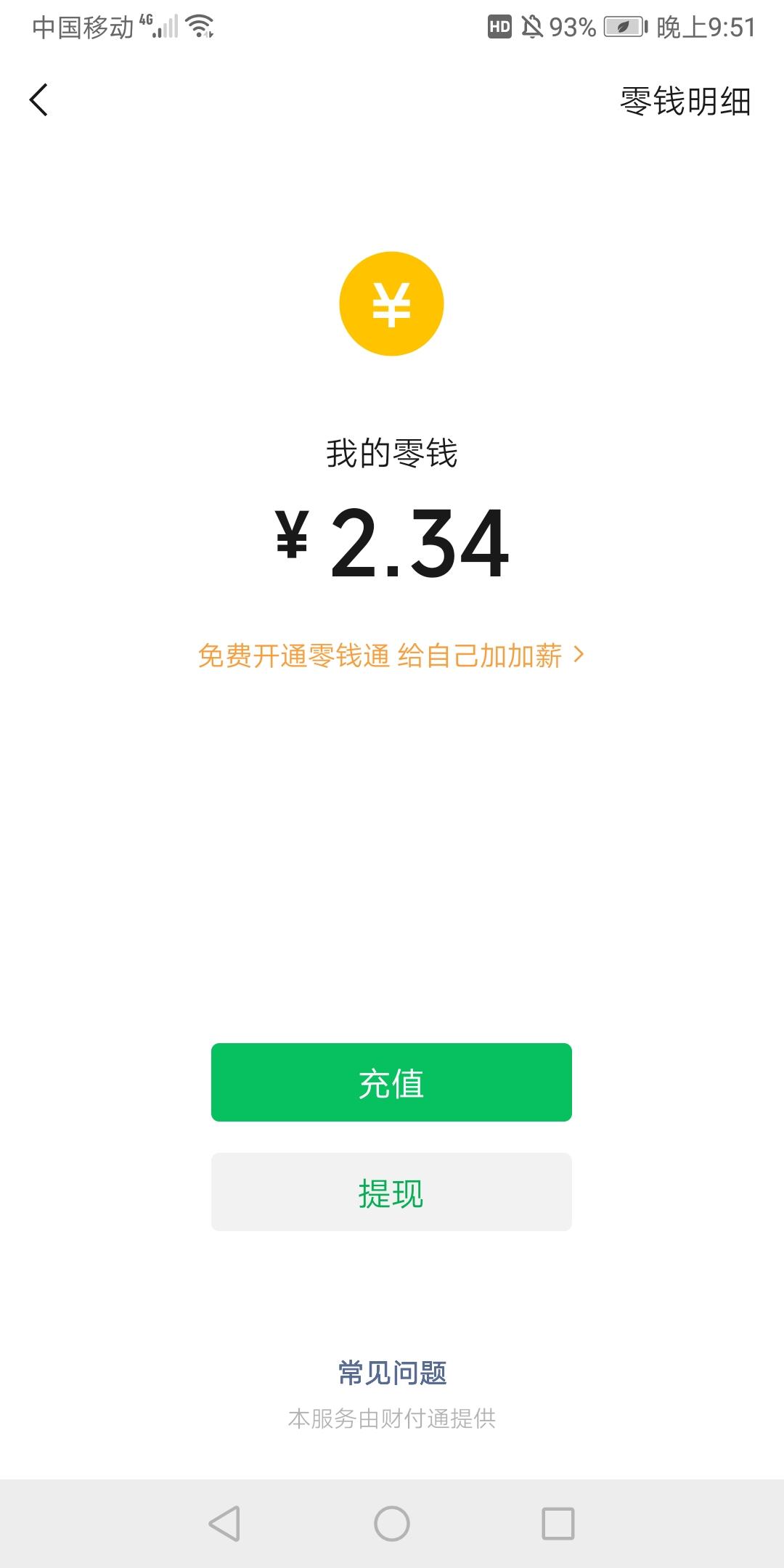Open 常见问题 FAQ link

[392, 1373]
